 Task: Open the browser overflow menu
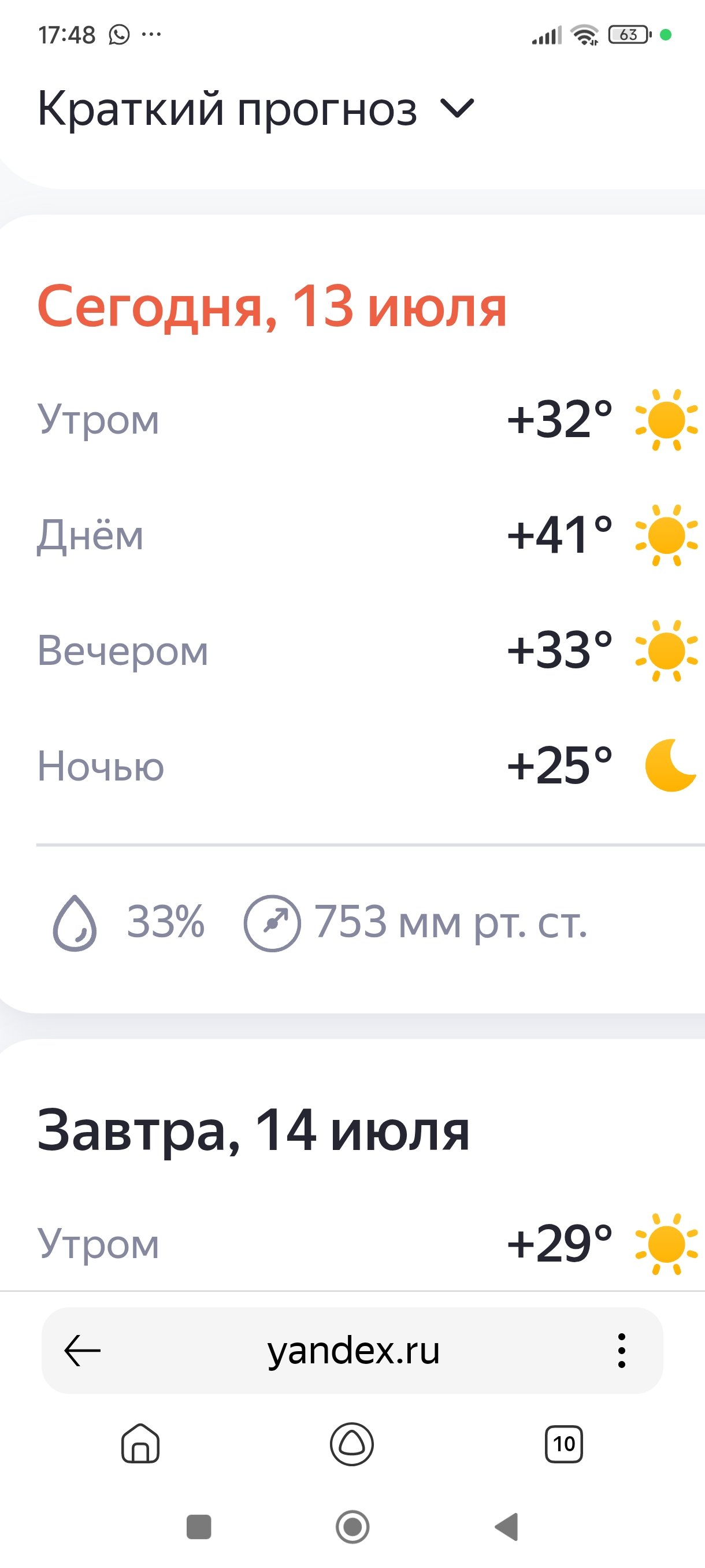point(621,1350)
